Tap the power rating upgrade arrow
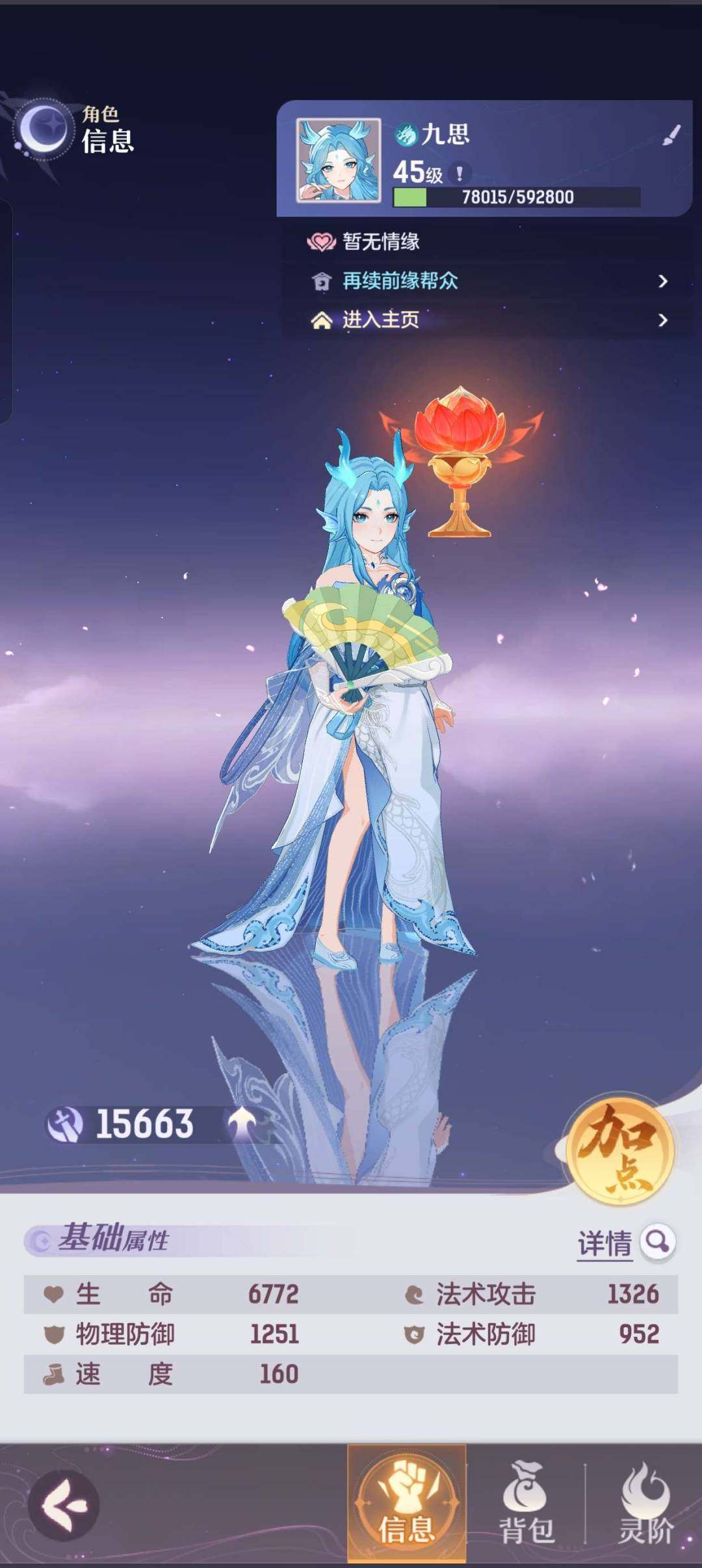Viewport: 702px width, 1568px height. tap(243, 1124)
